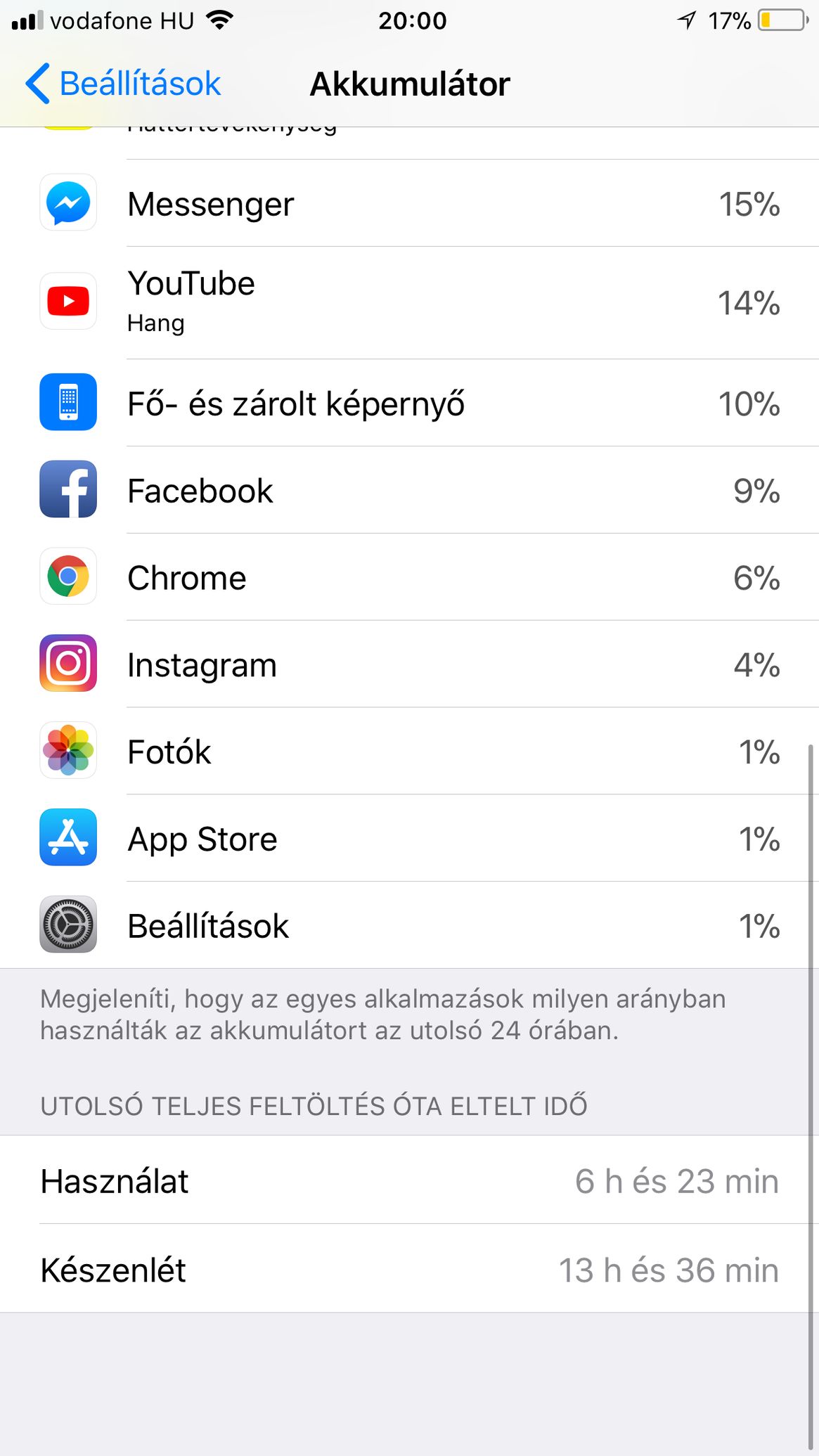Image resolution: width=819 pixels, height=1456 pixels.
Task: Select the App Store usage row
Action: coord(409,839)
